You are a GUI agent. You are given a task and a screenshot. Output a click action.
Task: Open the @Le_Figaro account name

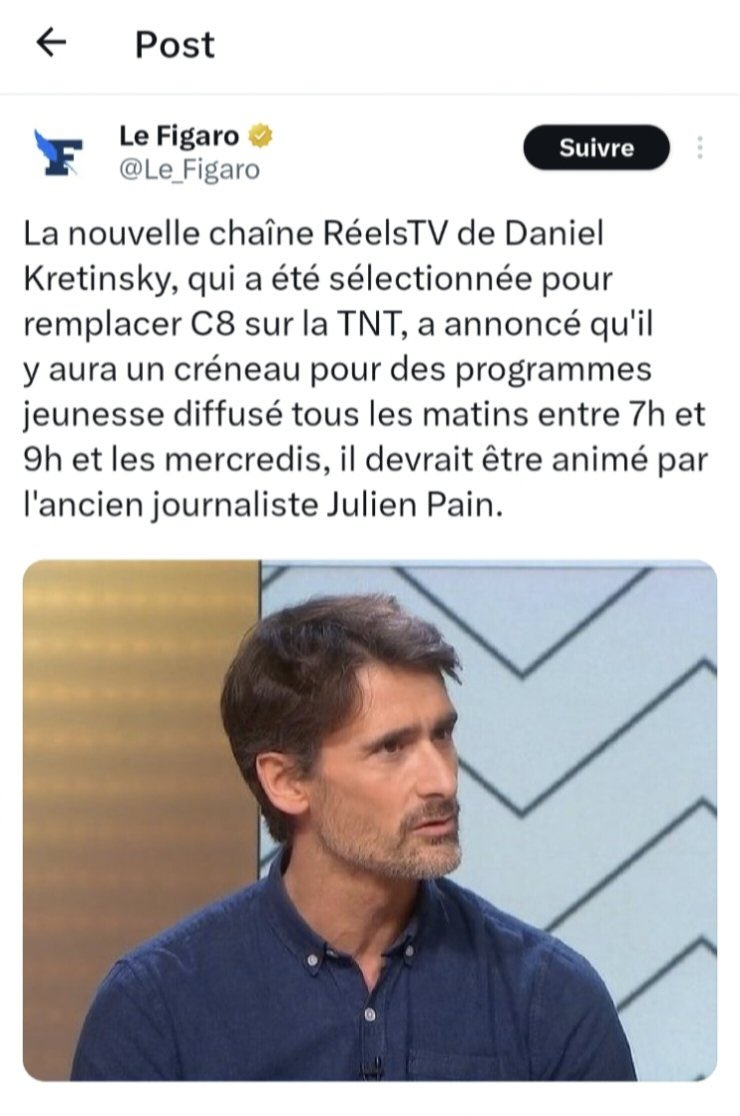(x=189, y=170)
